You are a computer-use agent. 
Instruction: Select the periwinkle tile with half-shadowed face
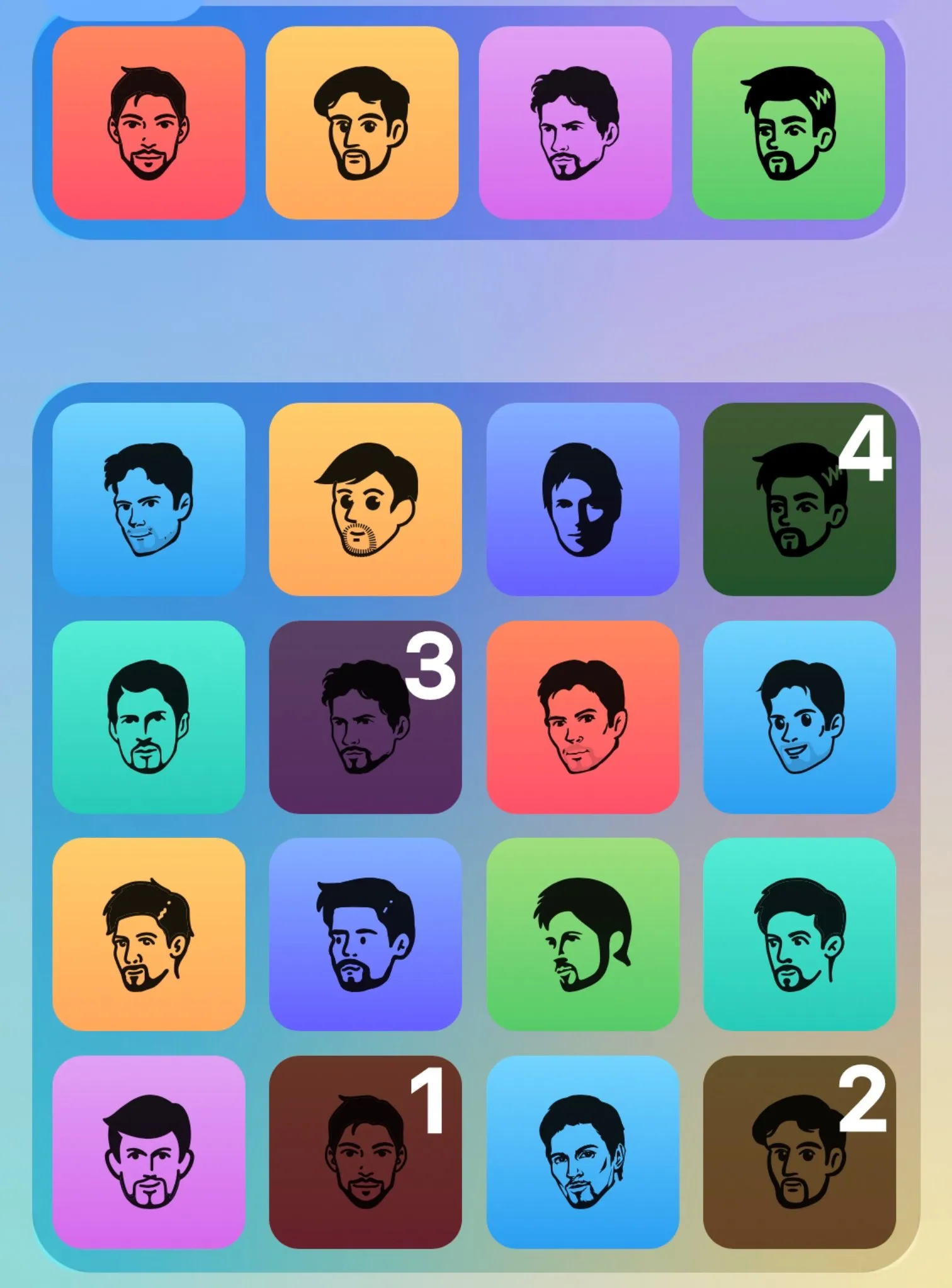point(582,499)
